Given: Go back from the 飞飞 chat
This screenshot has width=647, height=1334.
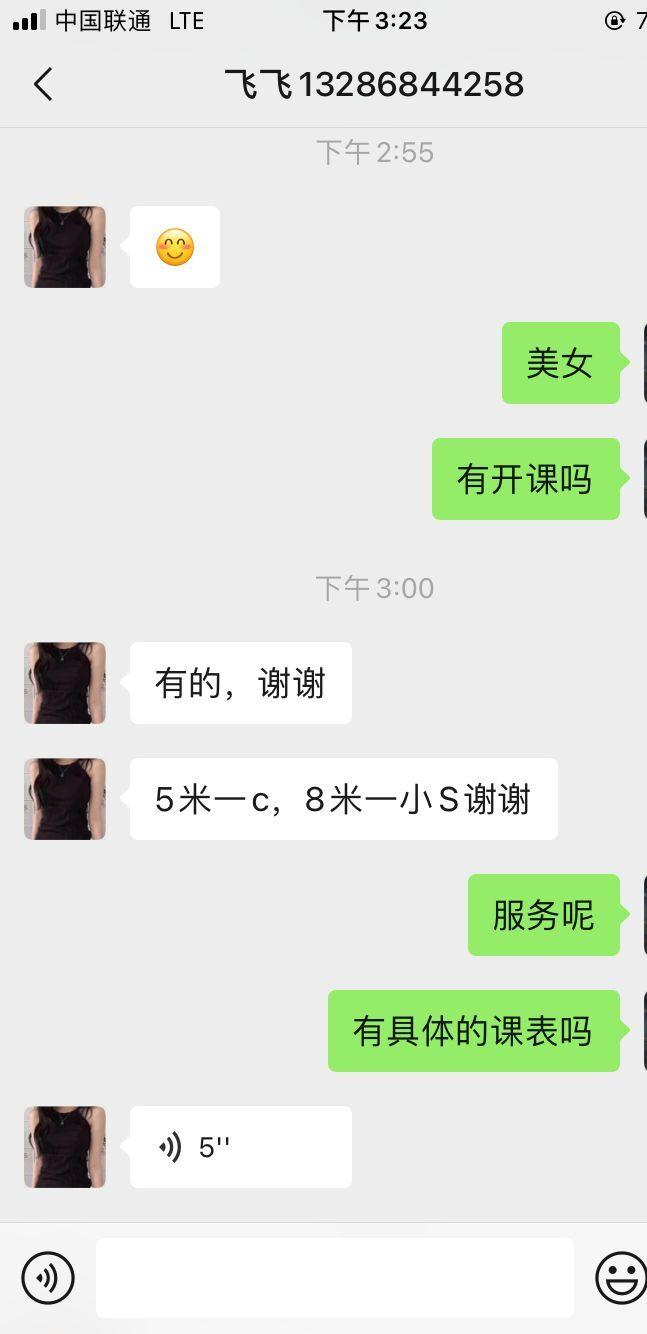Looking at the screenshot, I should pyautogui.click(x=43, y=85).
